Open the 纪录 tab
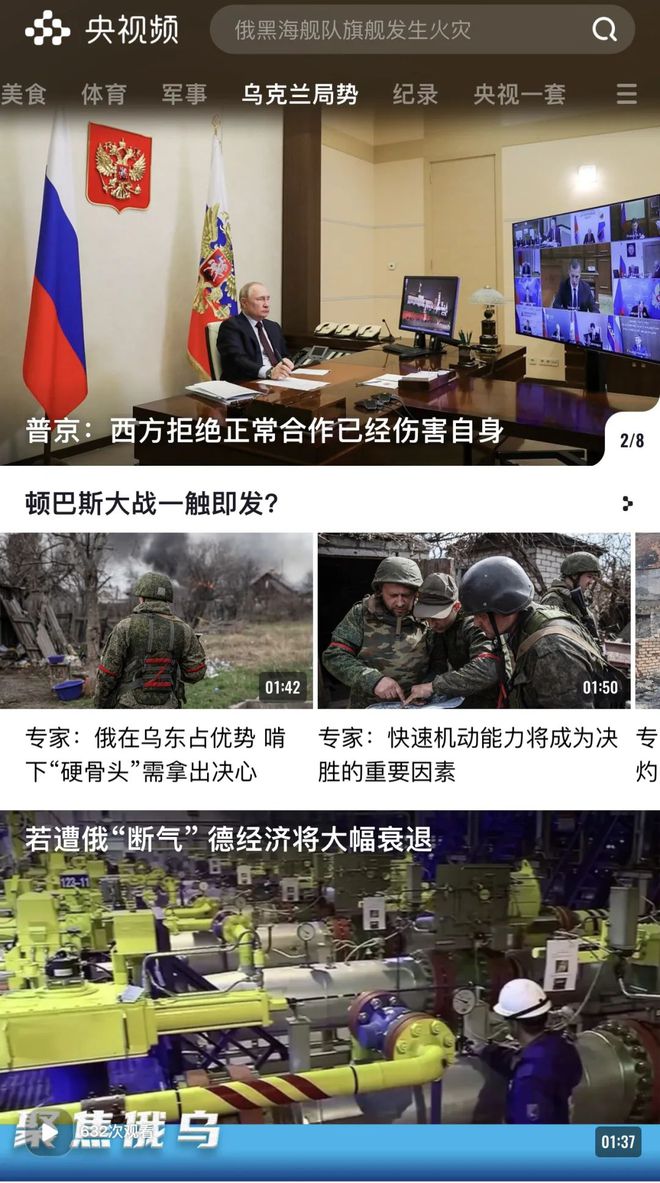The width and height of the screenshot is (660, 1183). pos(416,94)
